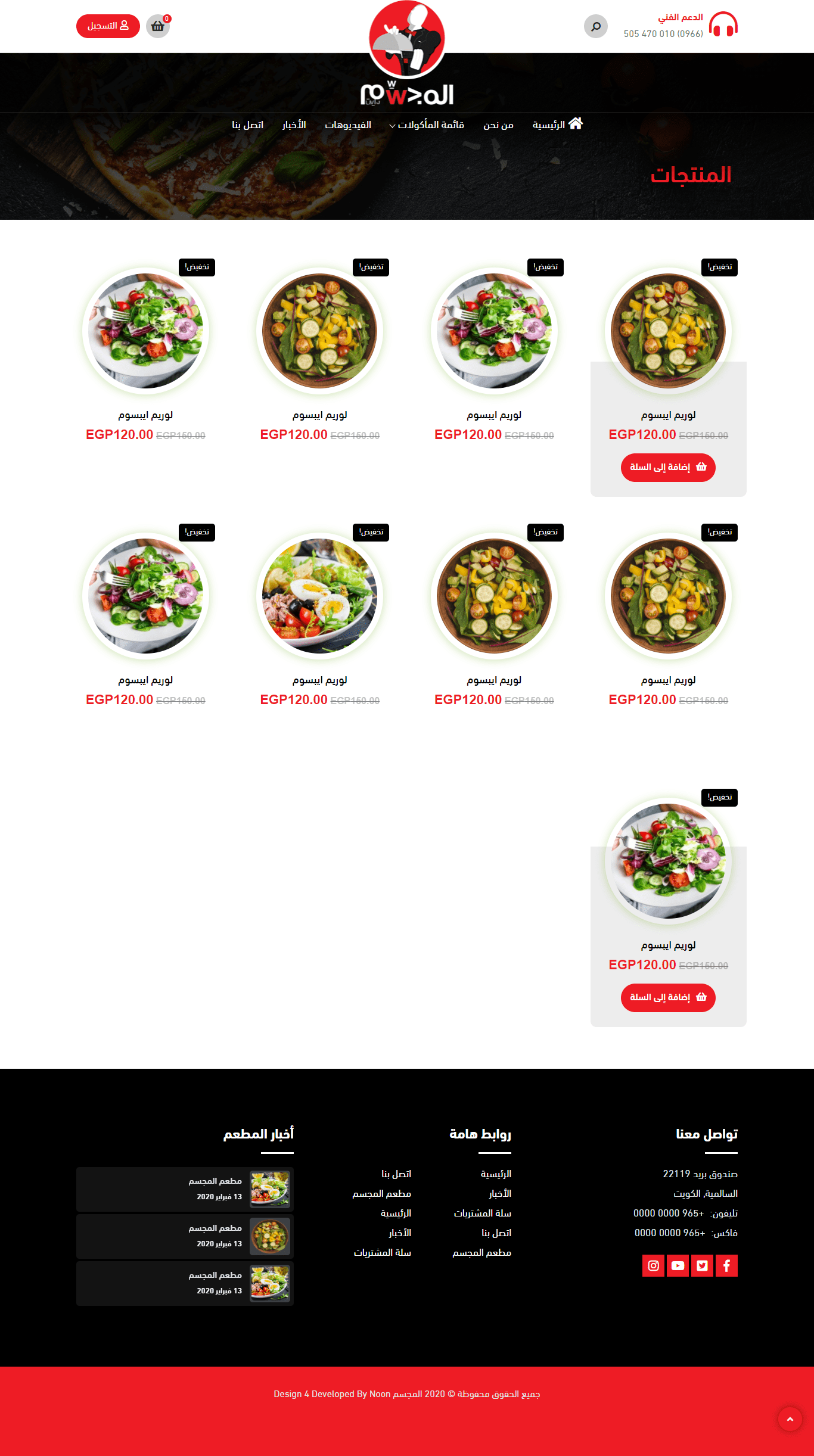The image size is (814, 1456).
Task: Expand the قائمة المأكولات dropdown menu
Action: [x=427, y=125]
